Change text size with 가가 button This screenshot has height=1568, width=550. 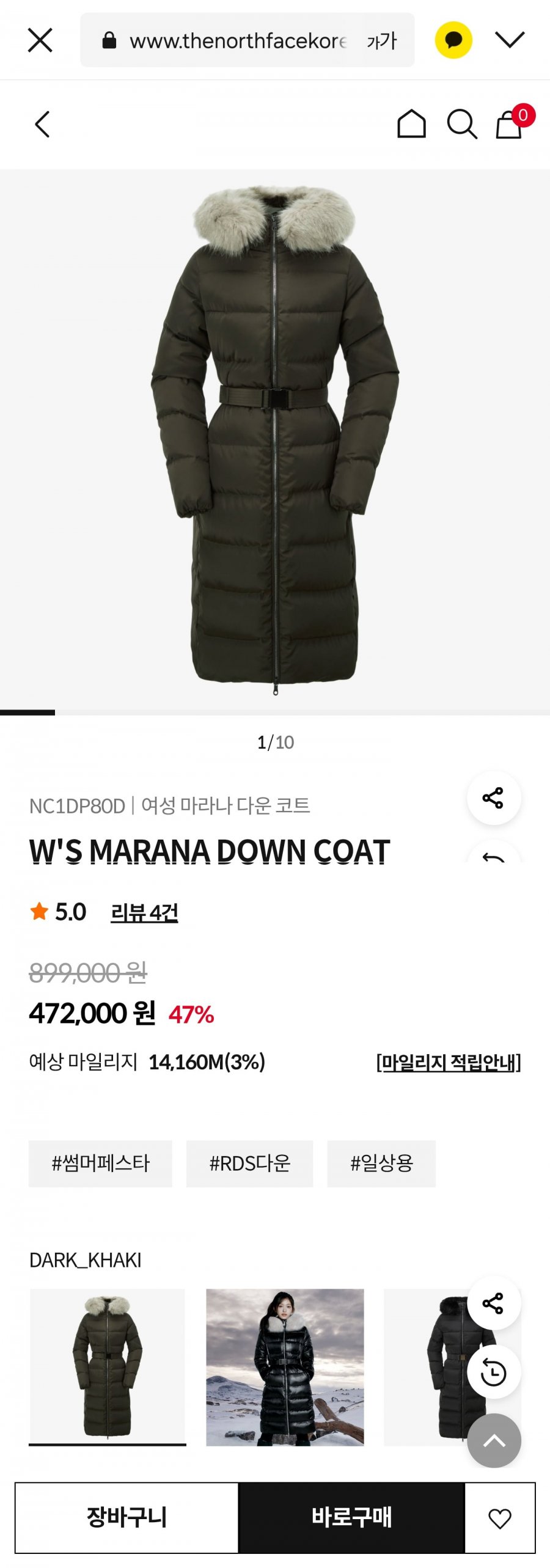click(x=382, y=40)
